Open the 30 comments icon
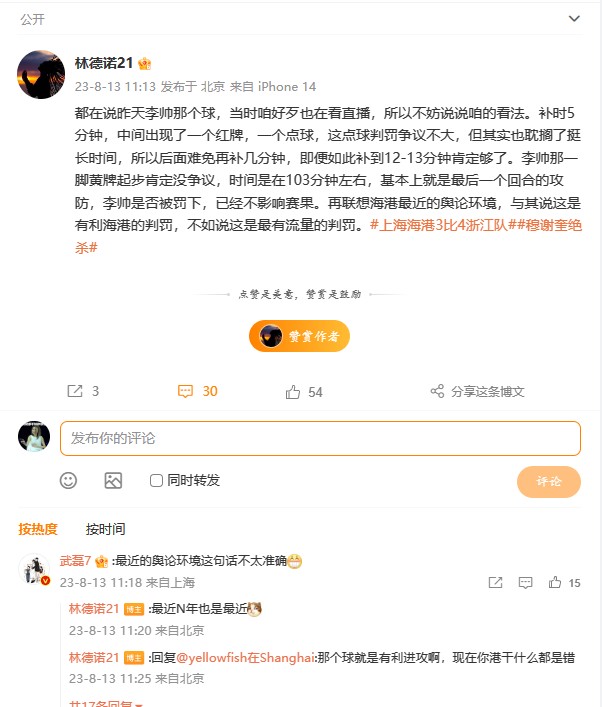 coord(197,392)
